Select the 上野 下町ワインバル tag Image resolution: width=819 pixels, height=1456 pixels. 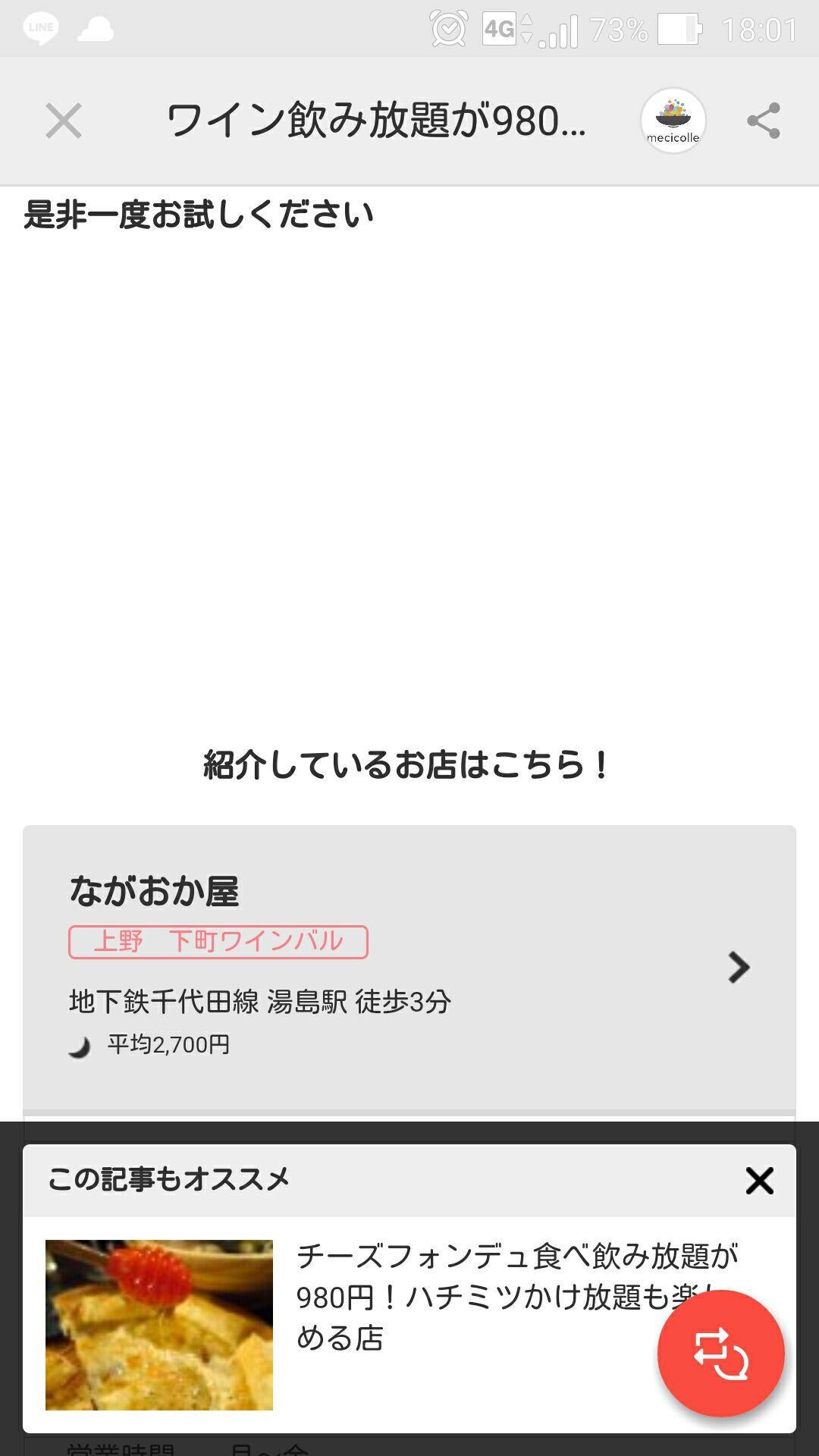click(217, 942)
